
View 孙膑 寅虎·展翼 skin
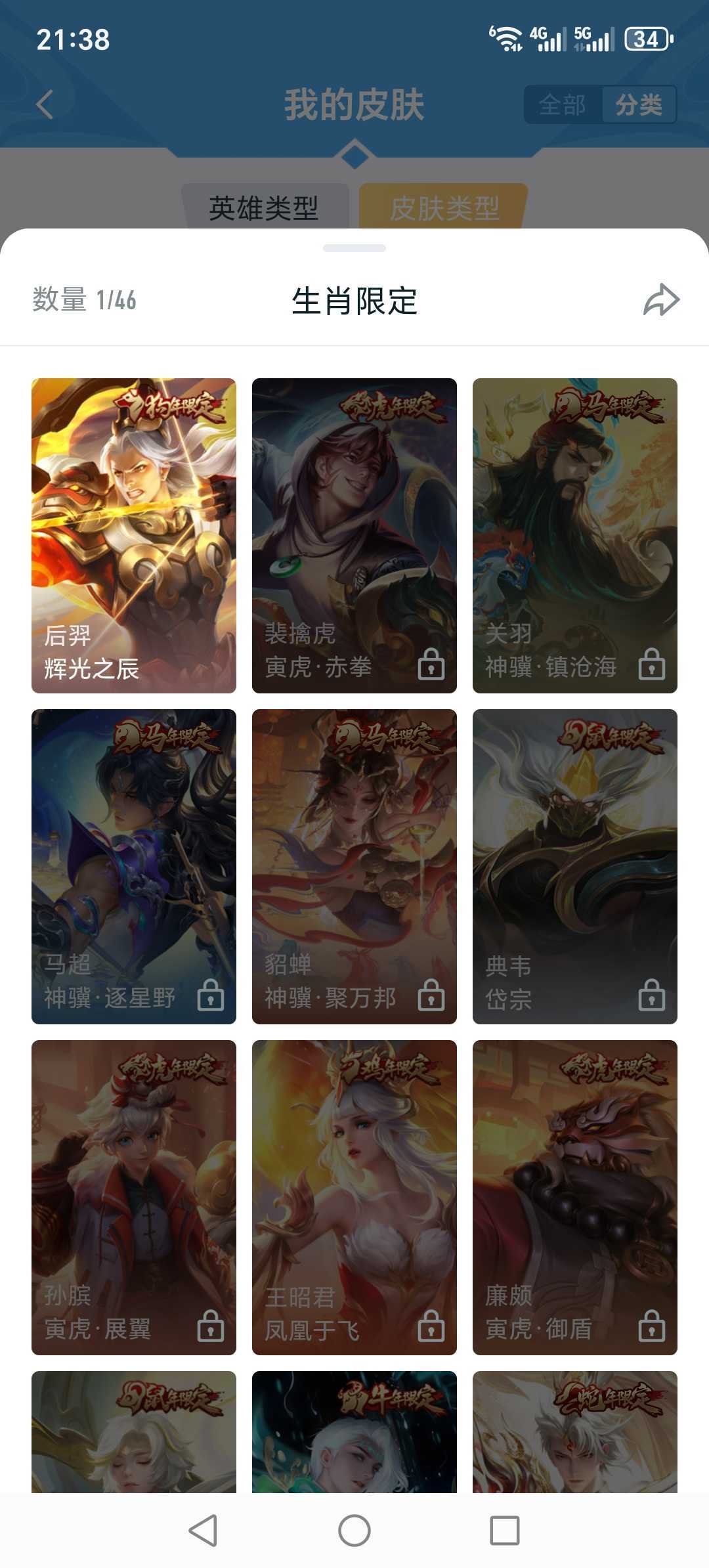(134, 1197)
